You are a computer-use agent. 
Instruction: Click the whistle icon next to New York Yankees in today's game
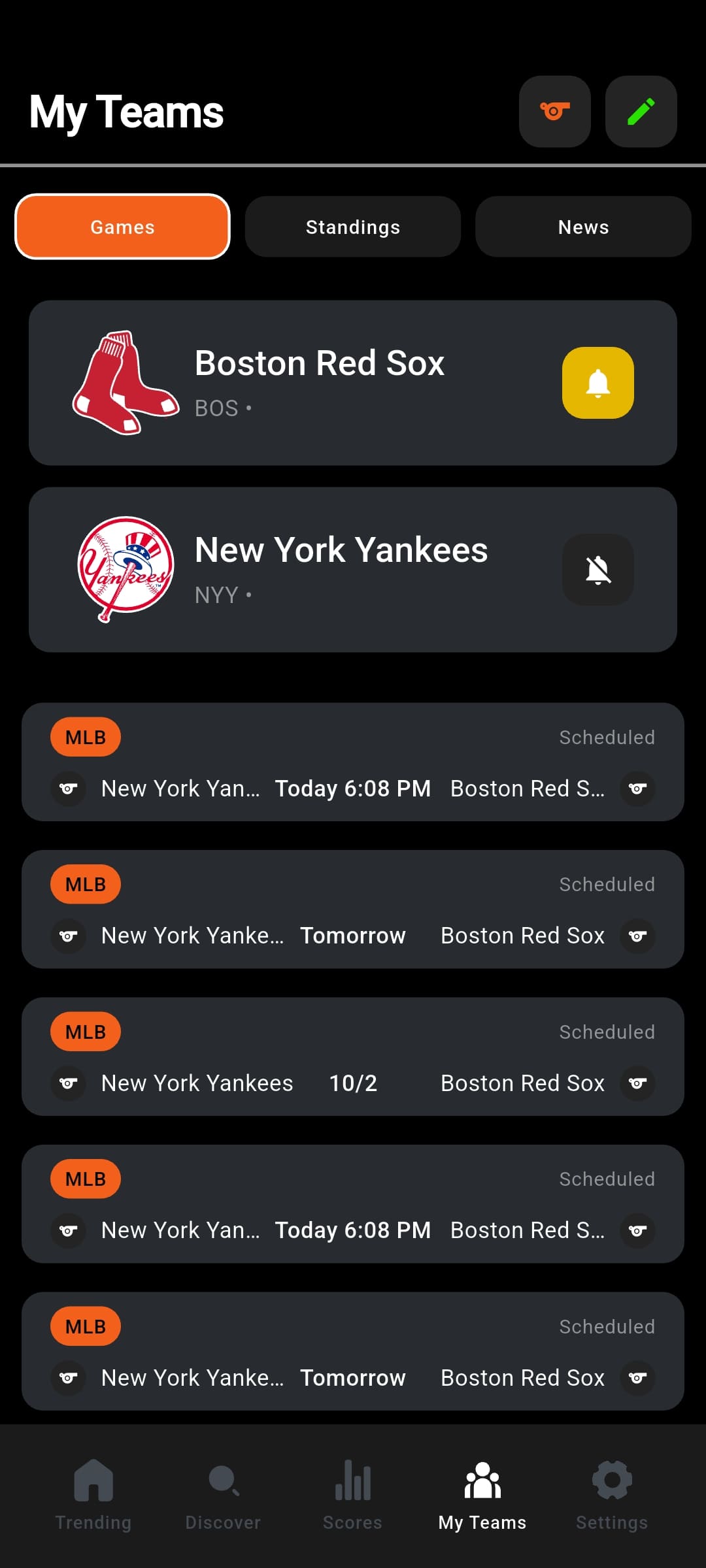coord(68,789)
